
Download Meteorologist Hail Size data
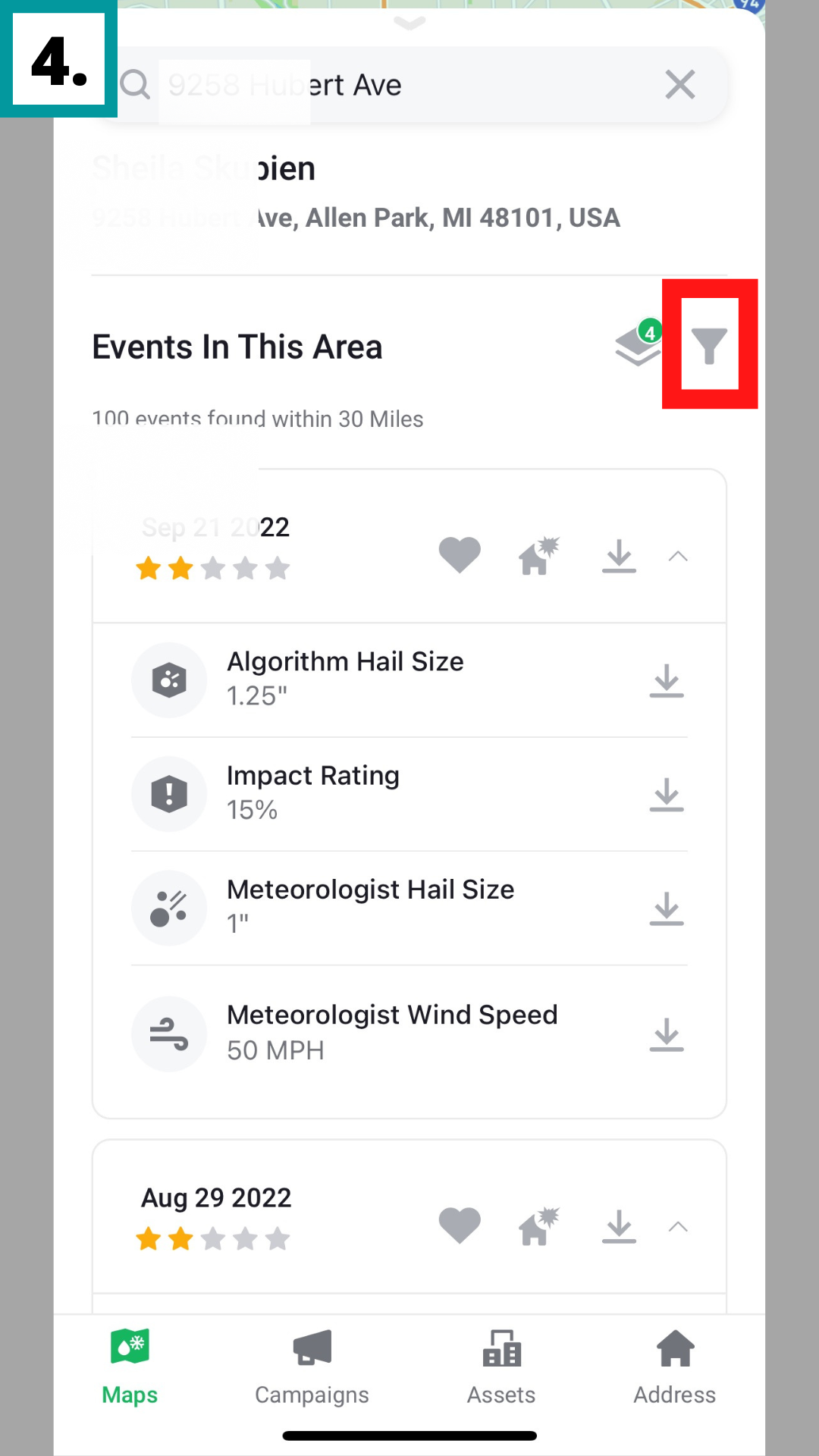pos(667,908)
